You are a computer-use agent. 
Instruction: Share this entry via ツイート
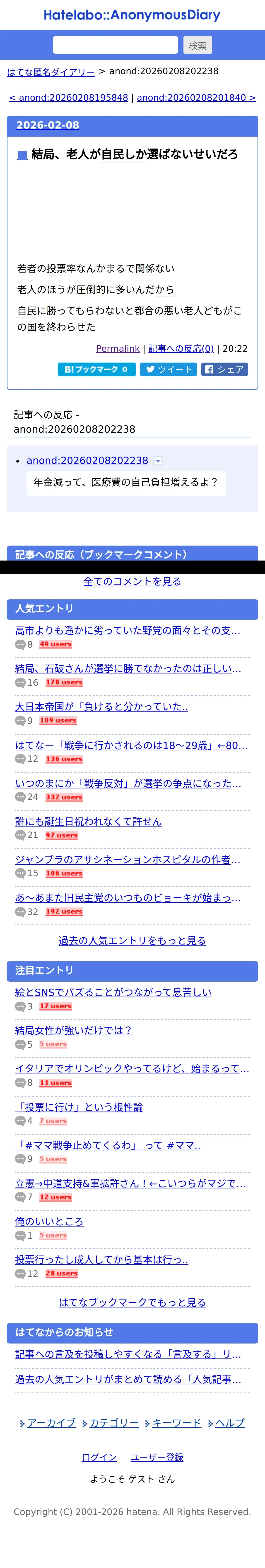(168, 369)
